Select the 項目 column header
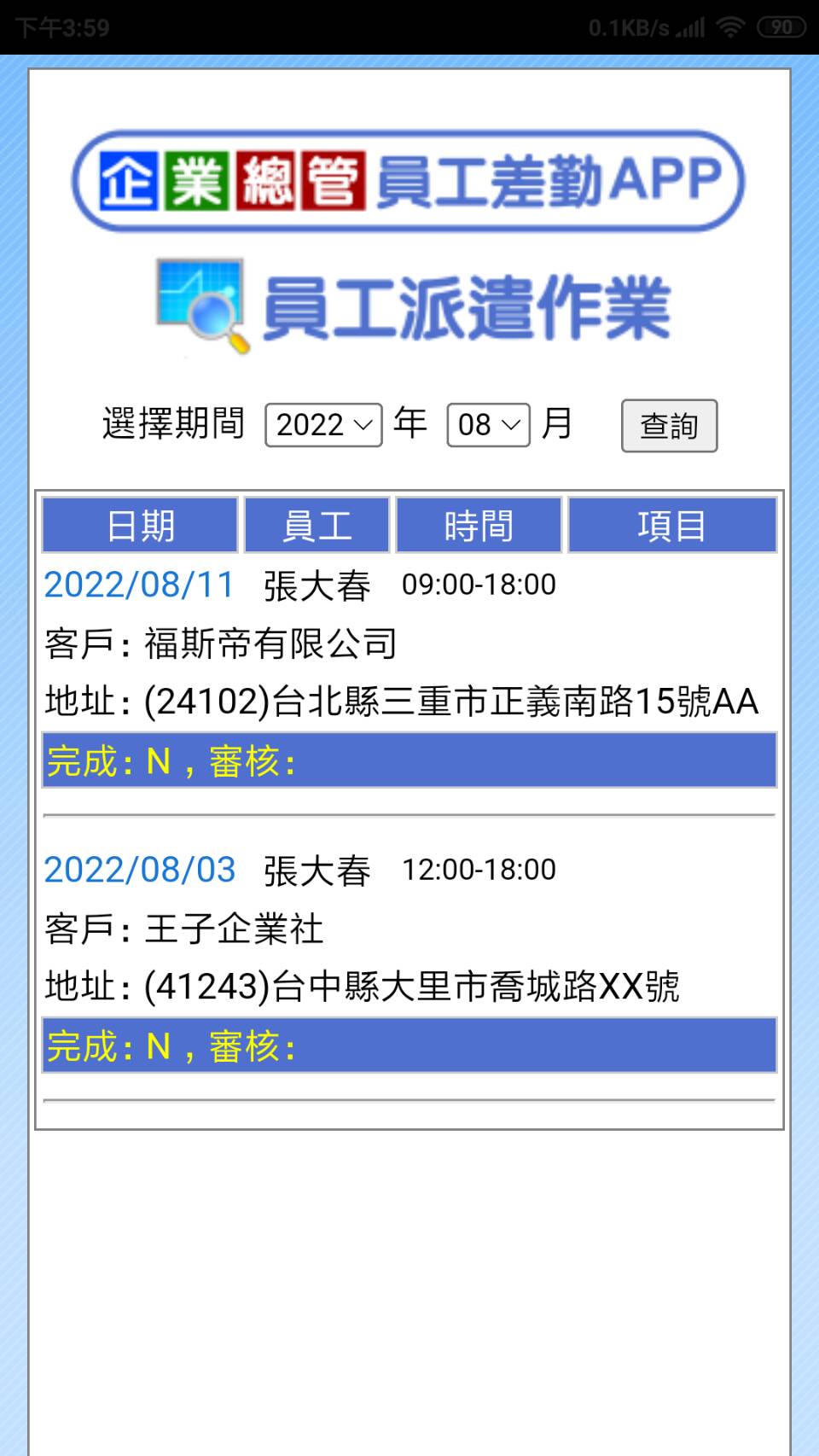This screenshot has width=819, height=1456. (x=673, y=524)
